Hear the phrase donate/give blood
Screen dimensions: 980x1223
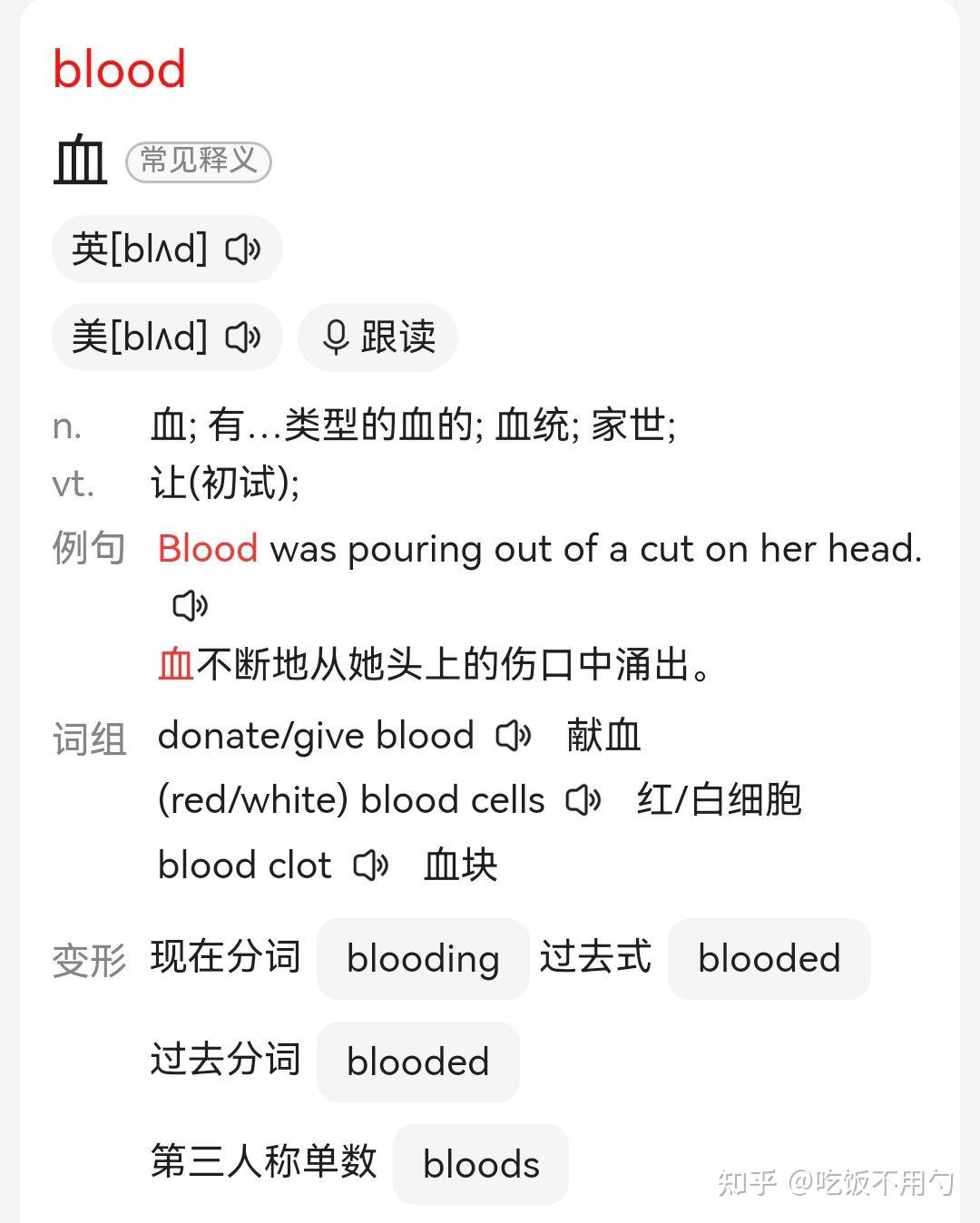tap(514, 736)
